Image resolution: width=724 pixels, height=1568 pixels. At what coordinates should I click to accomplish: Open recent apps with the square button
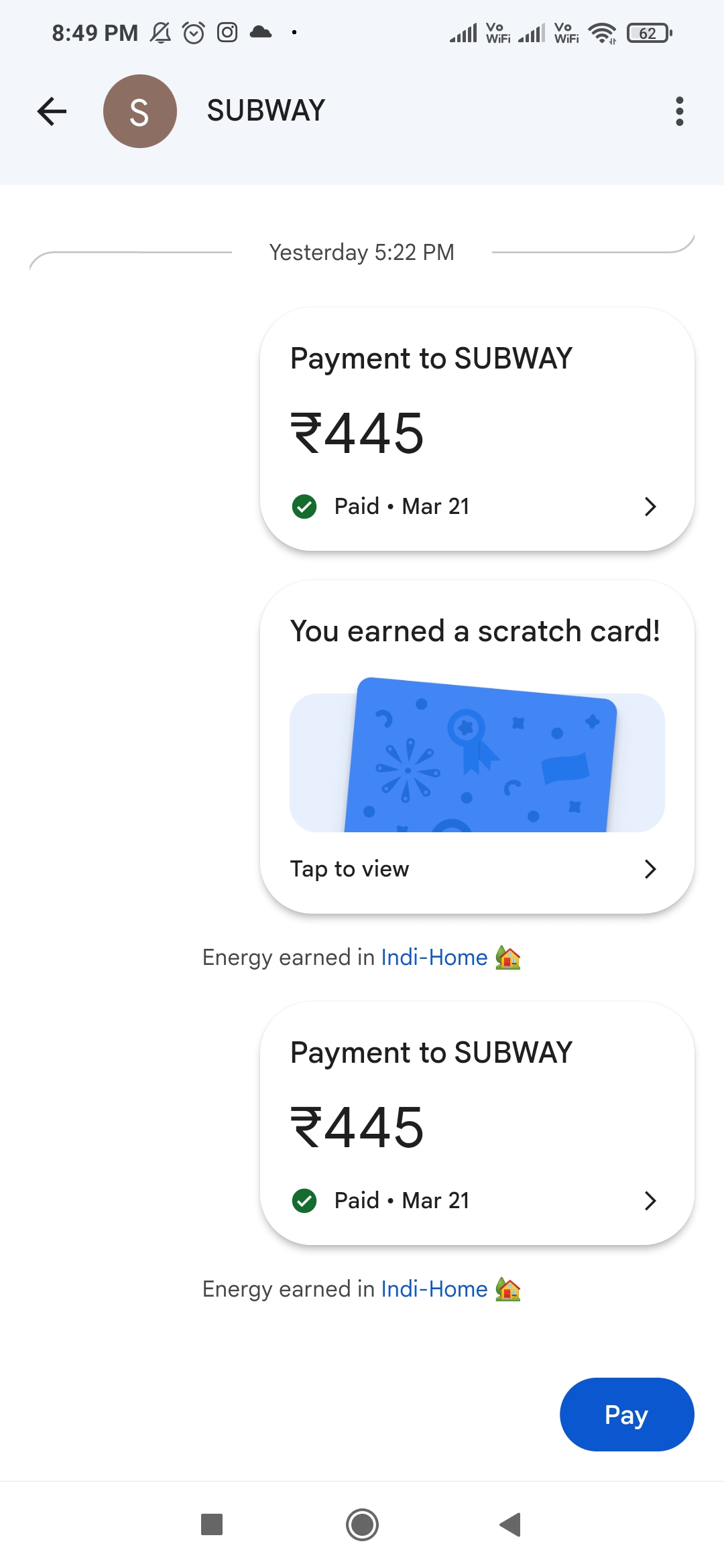(x=212, y=1524)
